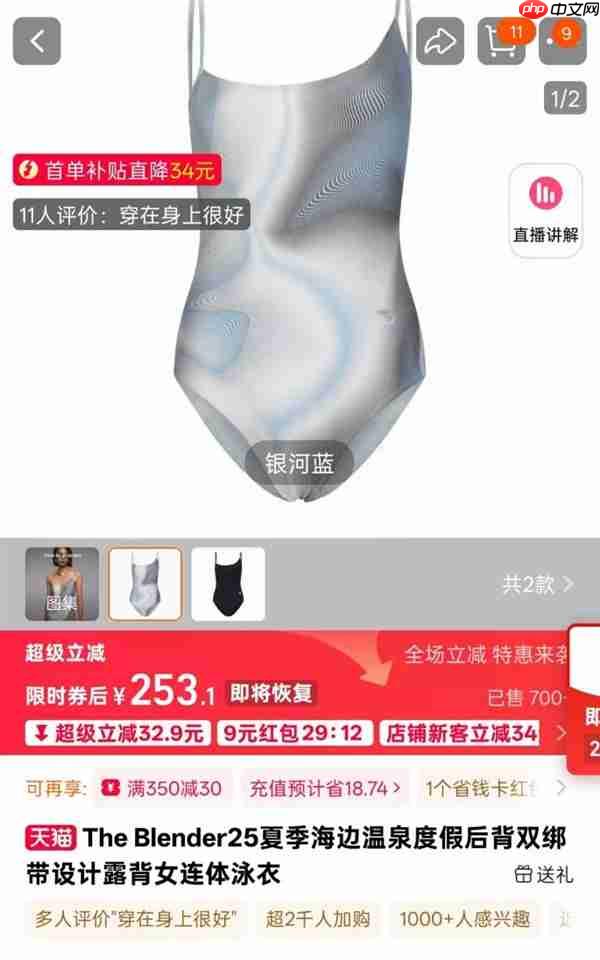
Task: Open the 11人评价 review badge
Action: click(130, 214)
